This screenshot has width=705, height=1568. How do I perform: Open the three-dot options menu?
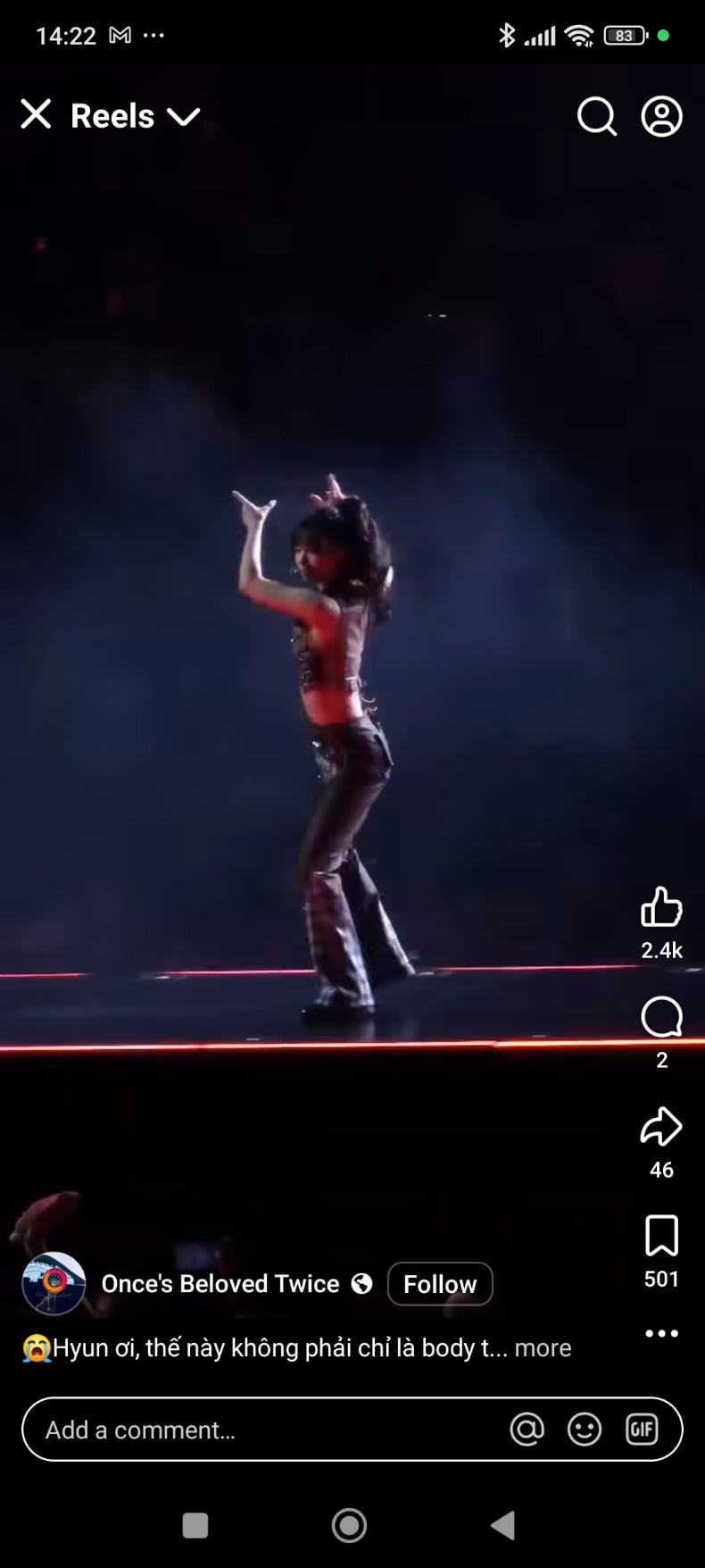coord(661,1333)
